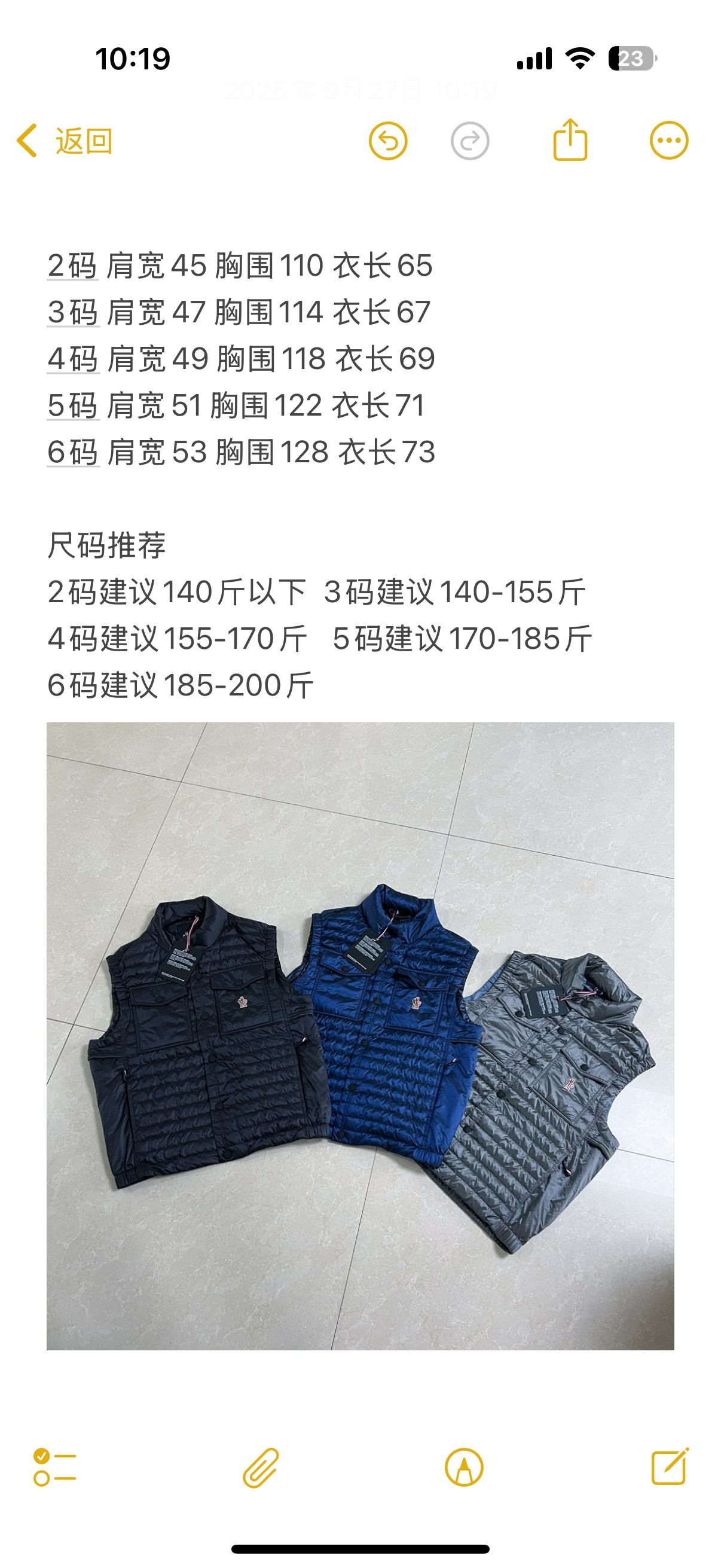
Task: Open the underlined 4码 link
Action: tap(71, 359)
